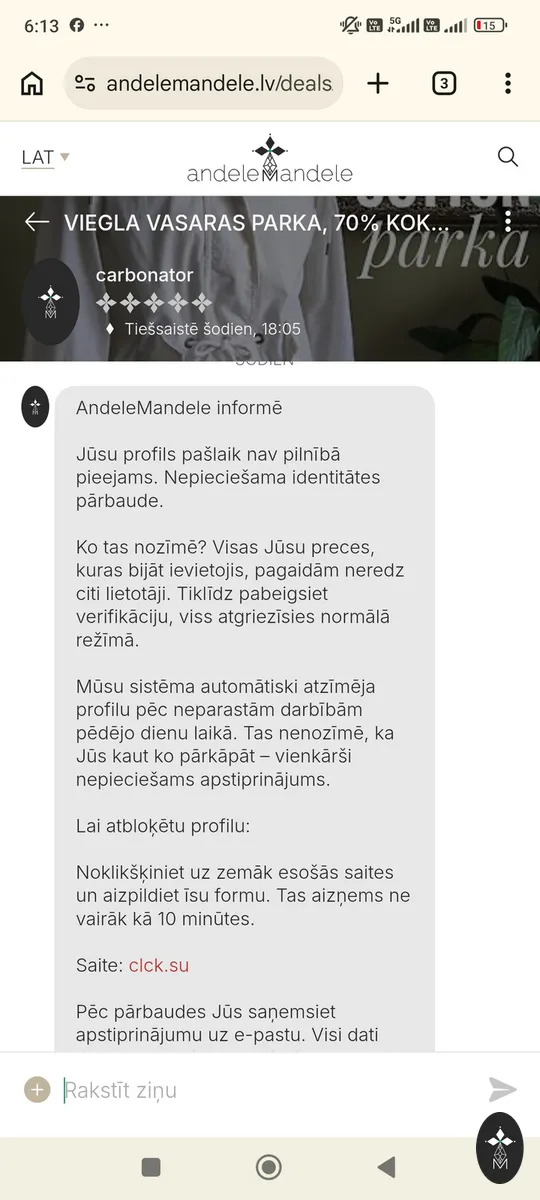Open the andeleMandele logo home link
Viewport: 540px width, 1200px height.
270,158
